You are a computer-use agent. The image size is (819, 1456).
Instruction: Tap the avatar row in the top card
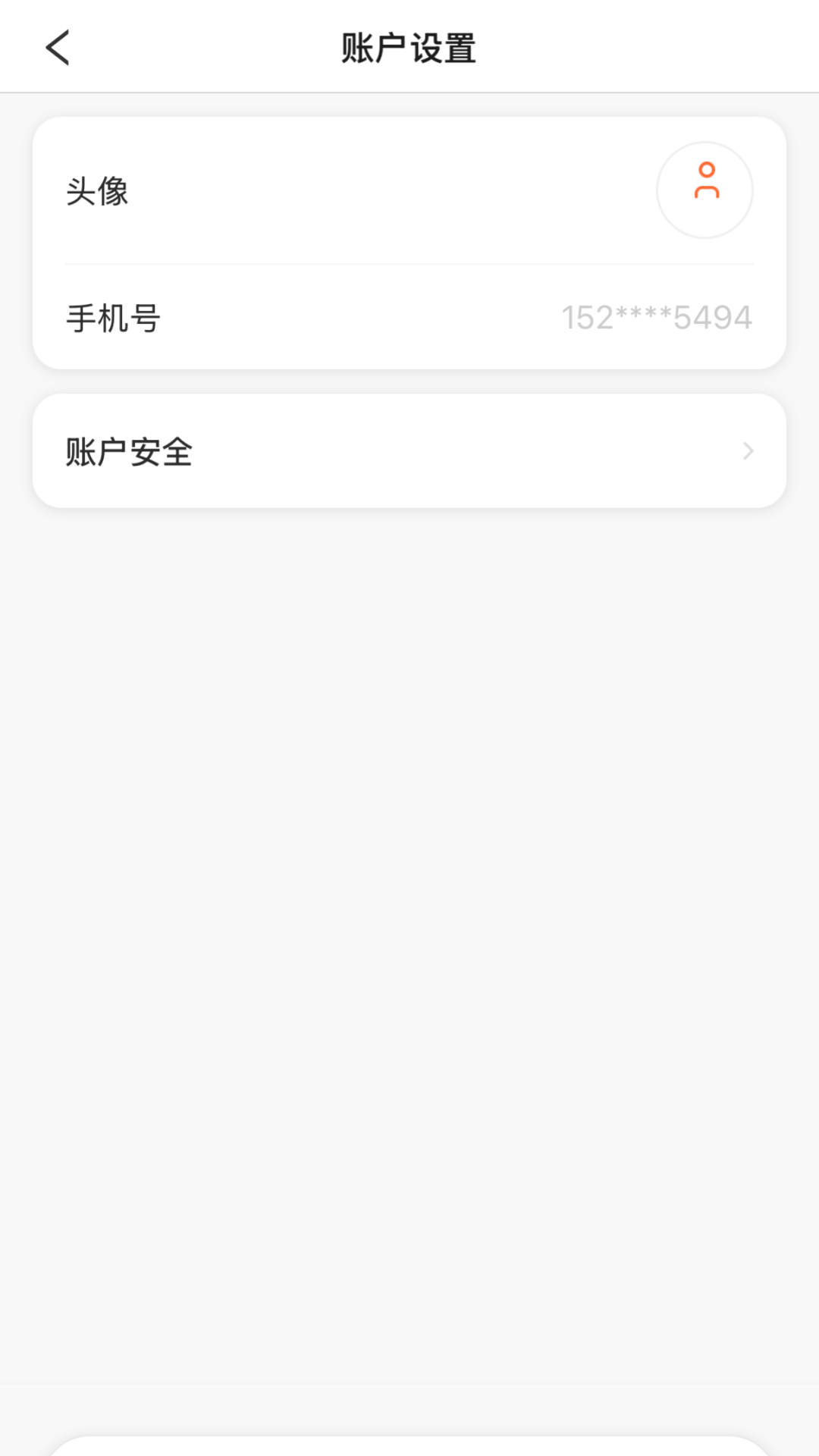coord(409,190)
